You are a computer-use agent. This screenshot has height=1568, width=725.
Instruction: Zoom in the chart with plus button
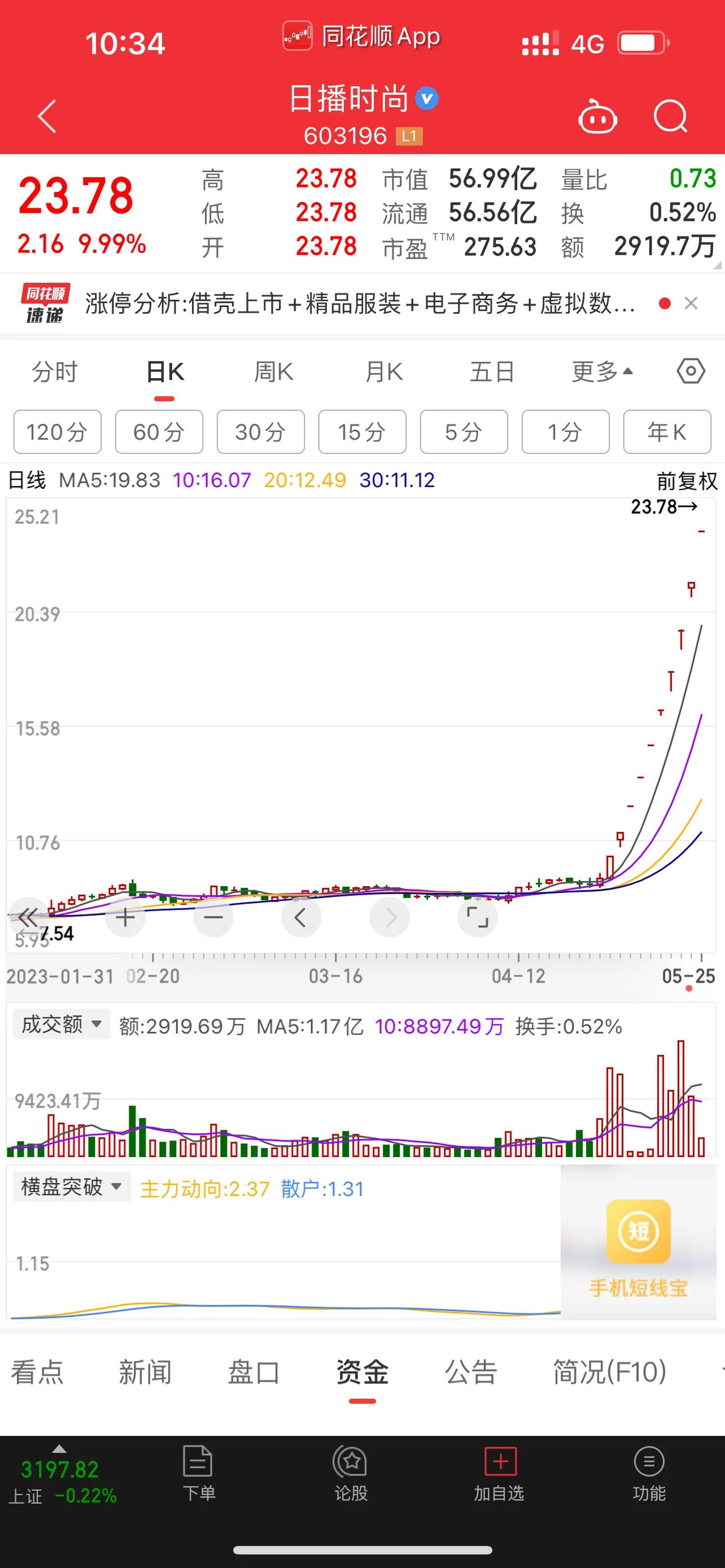pyautogui.click(x=125, y=917)
